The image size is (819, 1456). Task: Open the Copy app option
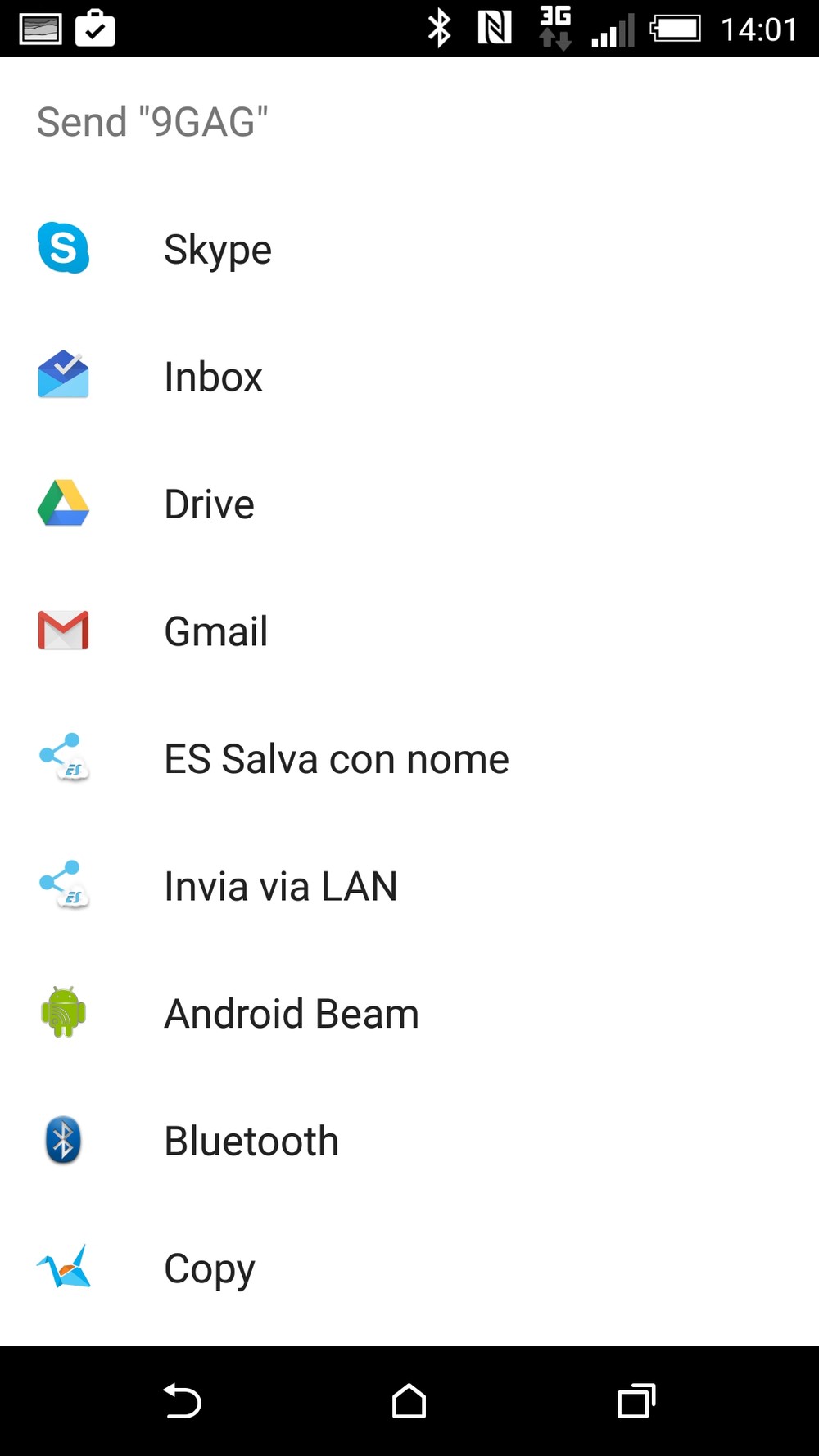(x=209, y=1268)
